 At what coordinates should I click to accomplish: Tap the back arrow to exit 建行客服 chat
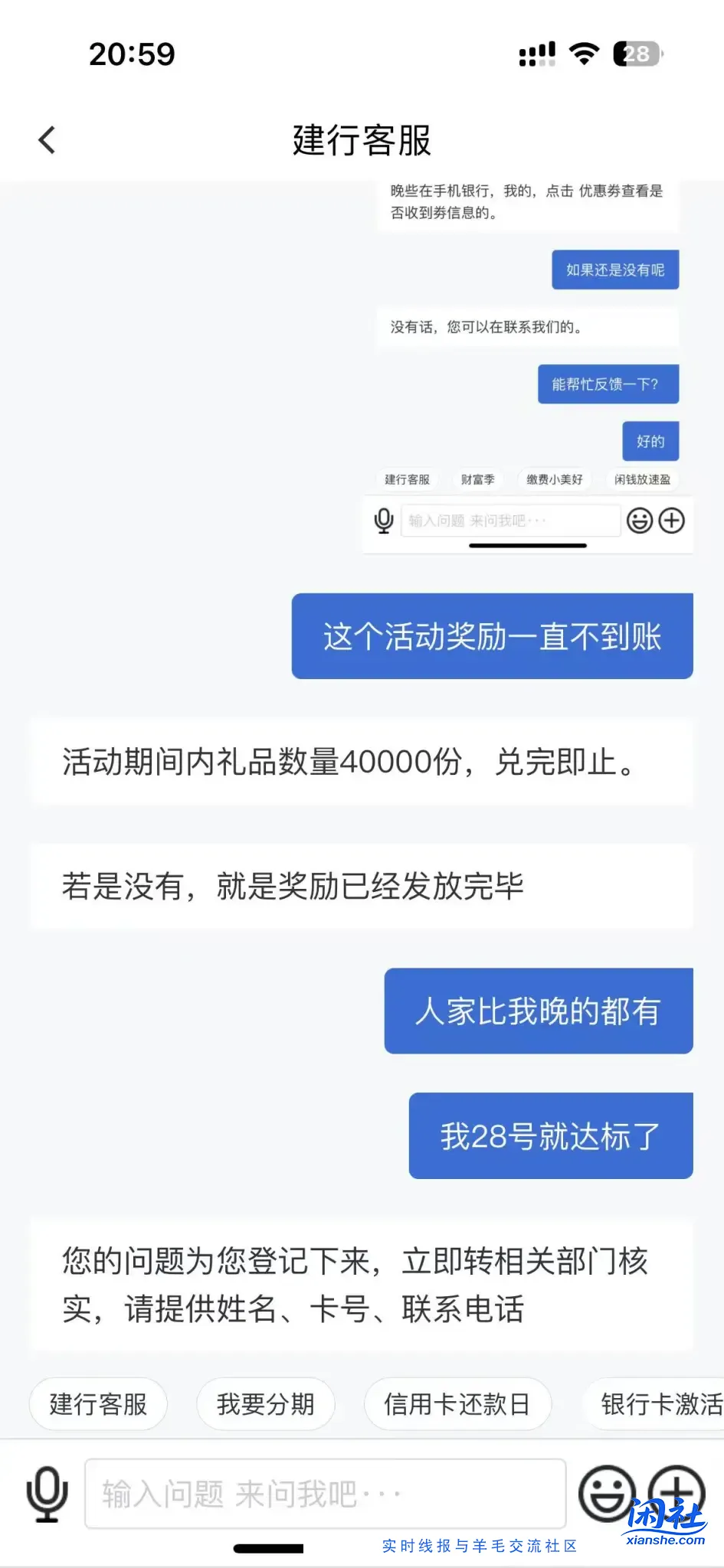click(47, 139)
